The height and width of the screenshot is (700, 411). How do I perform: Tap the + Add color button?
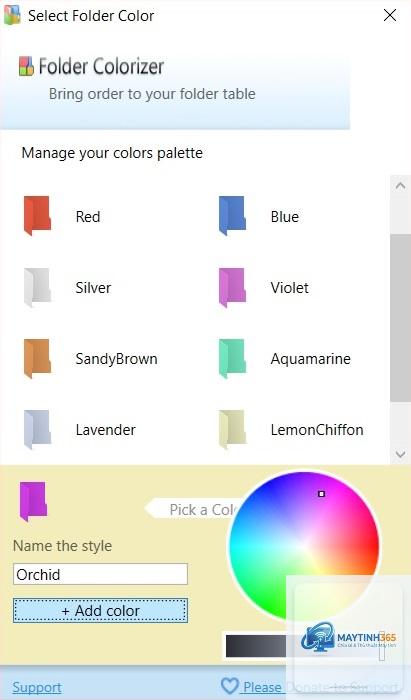coord(100,611)
